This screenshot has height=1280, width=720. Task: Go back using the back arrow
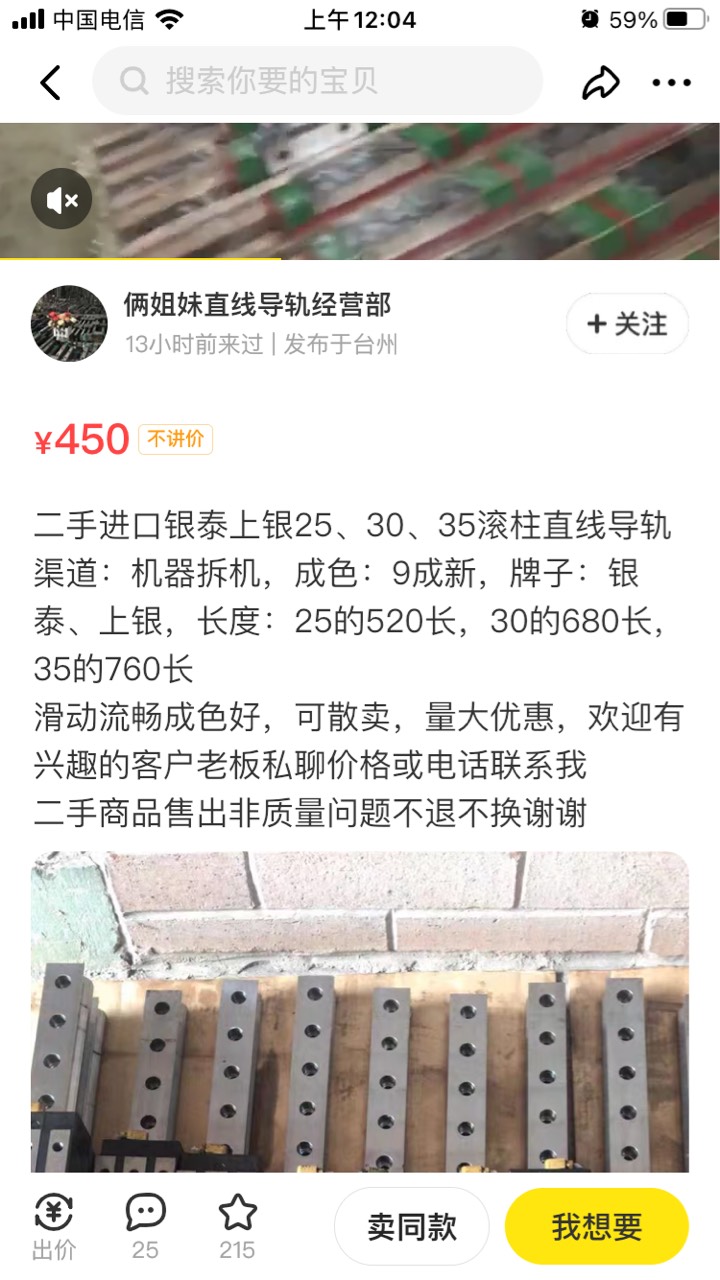51,82
